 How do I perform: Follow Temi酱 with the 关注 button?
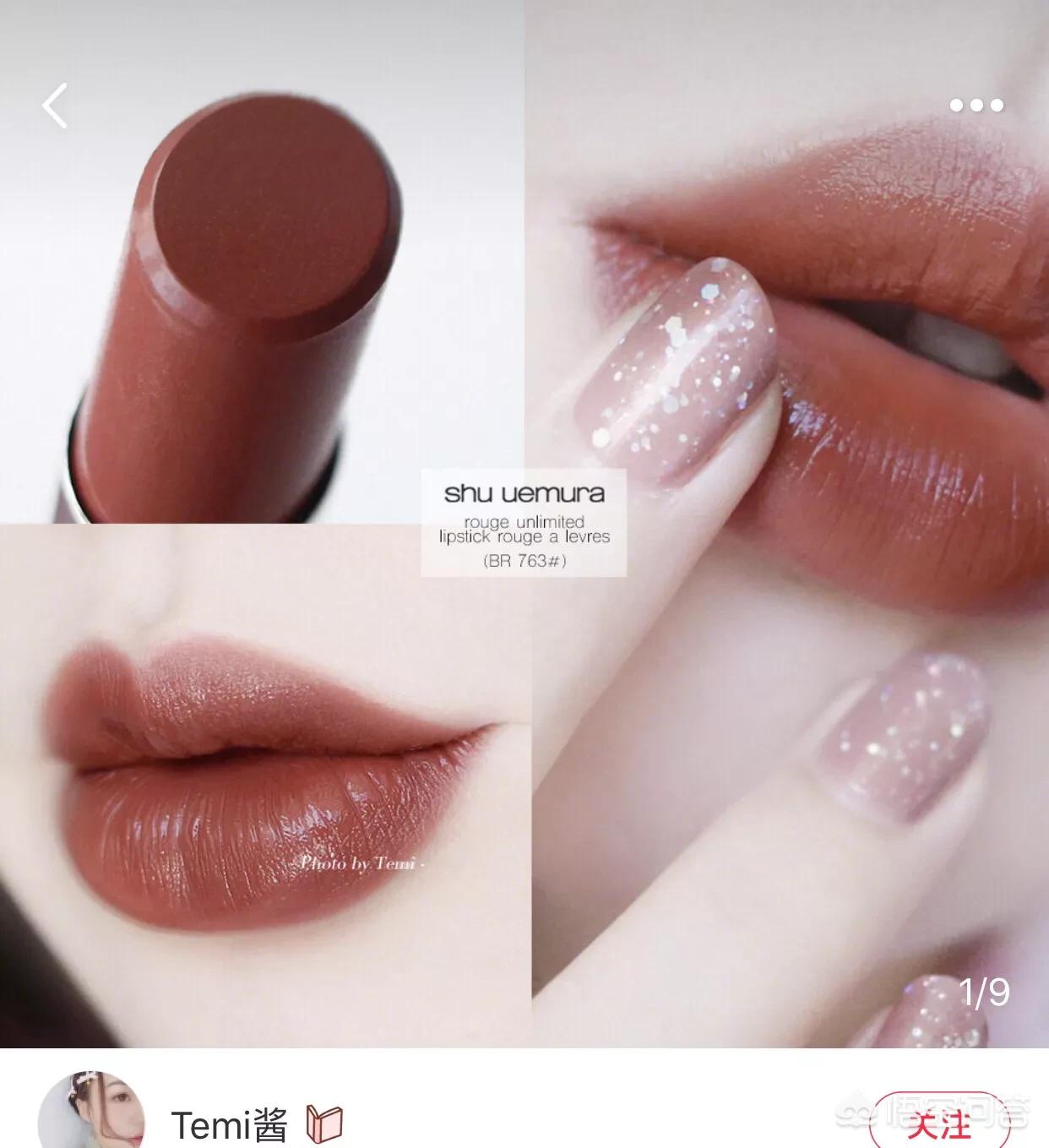(x=938, y=1124)
